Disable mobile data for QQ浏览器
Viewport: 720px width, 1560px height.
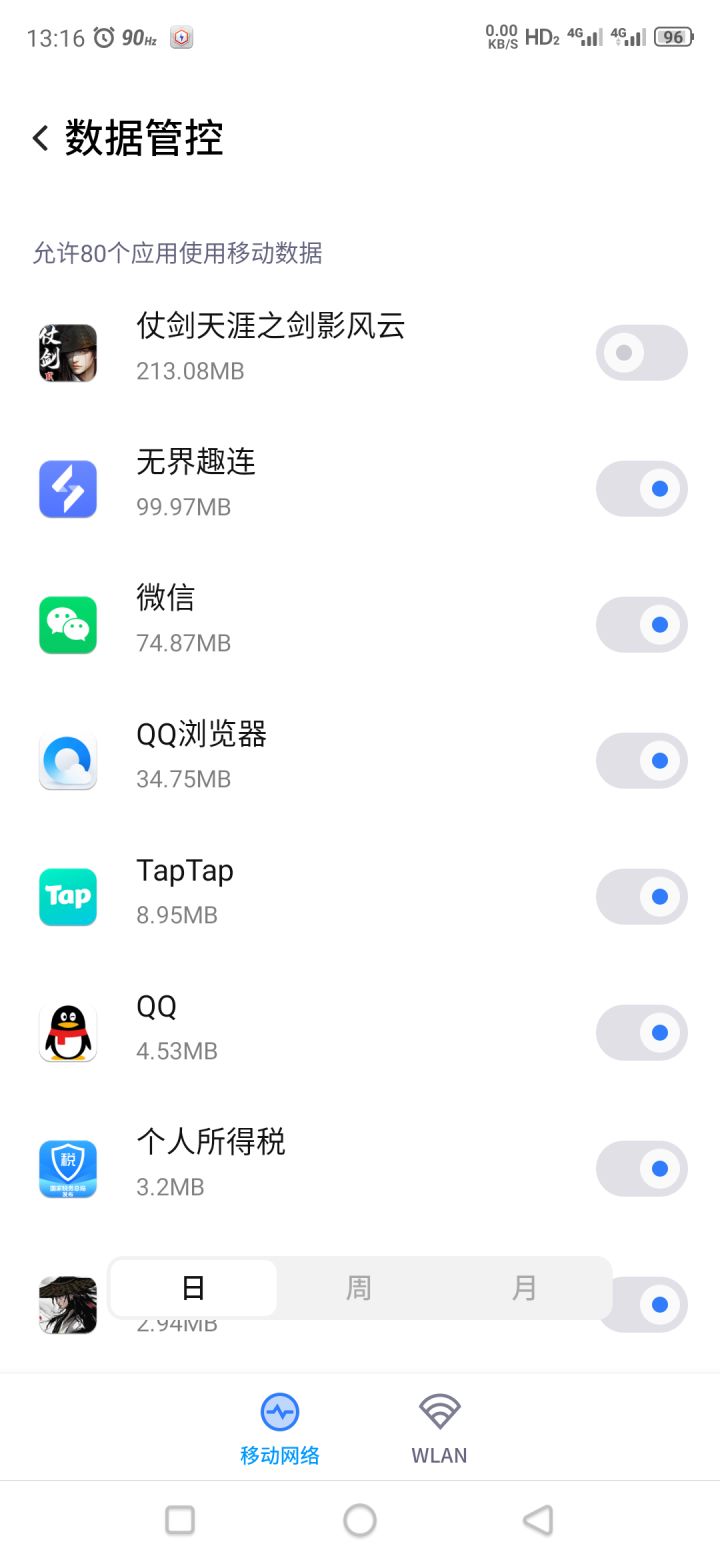(641, 761)
